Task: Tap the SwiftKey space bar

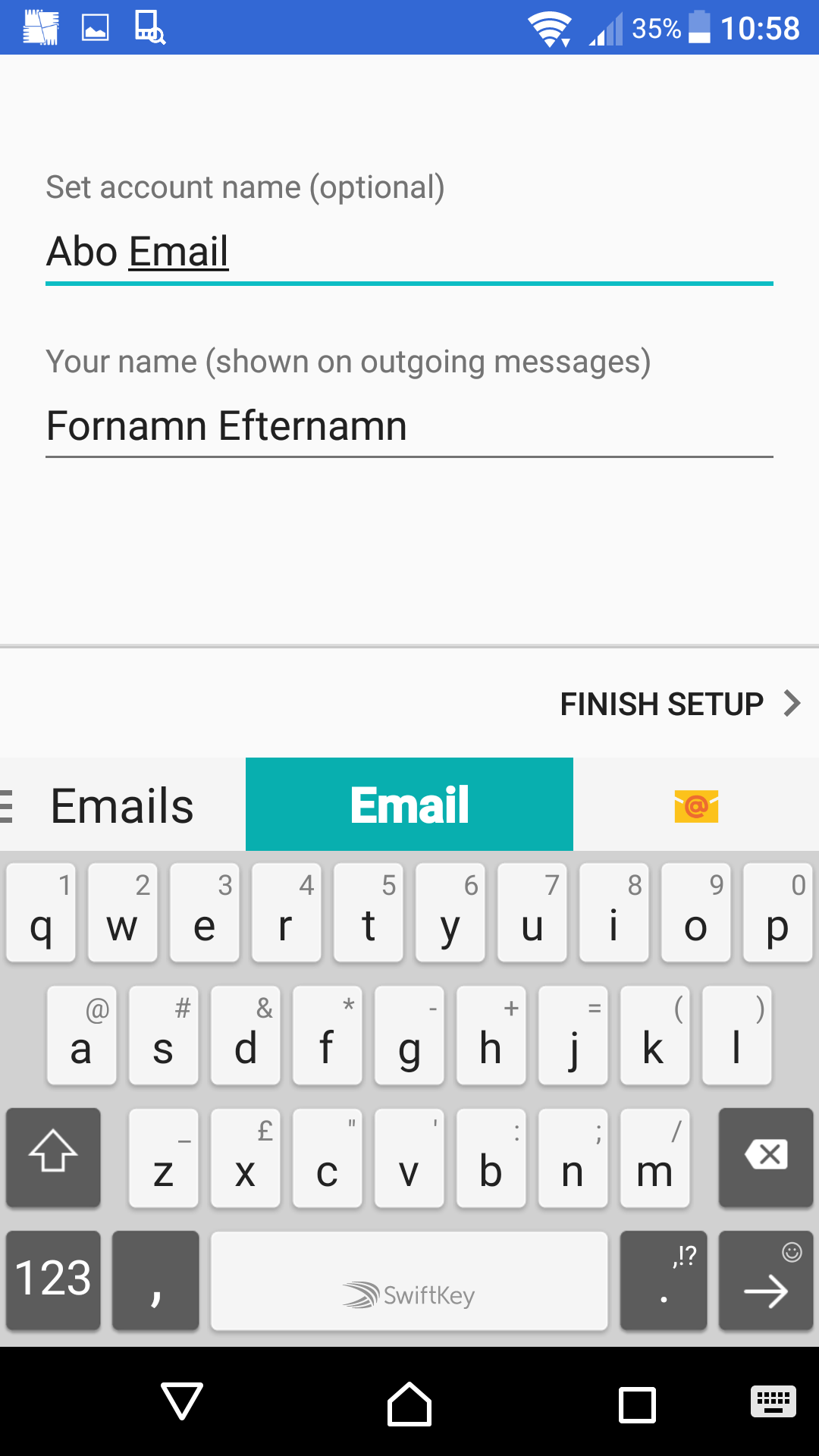Action: pyautogui.click(x=409, y=1280)
